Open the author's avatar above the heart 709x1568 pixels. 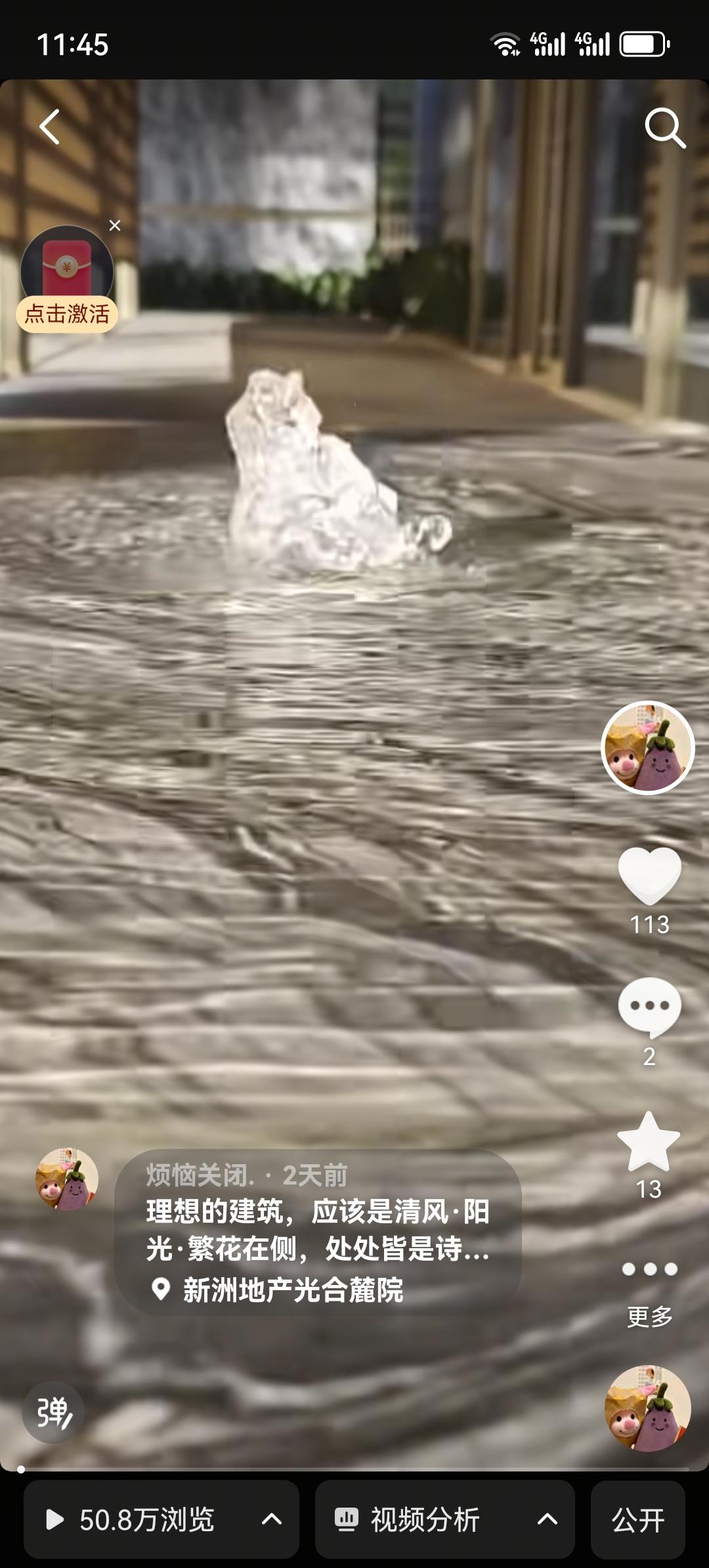tap(648, 748)
